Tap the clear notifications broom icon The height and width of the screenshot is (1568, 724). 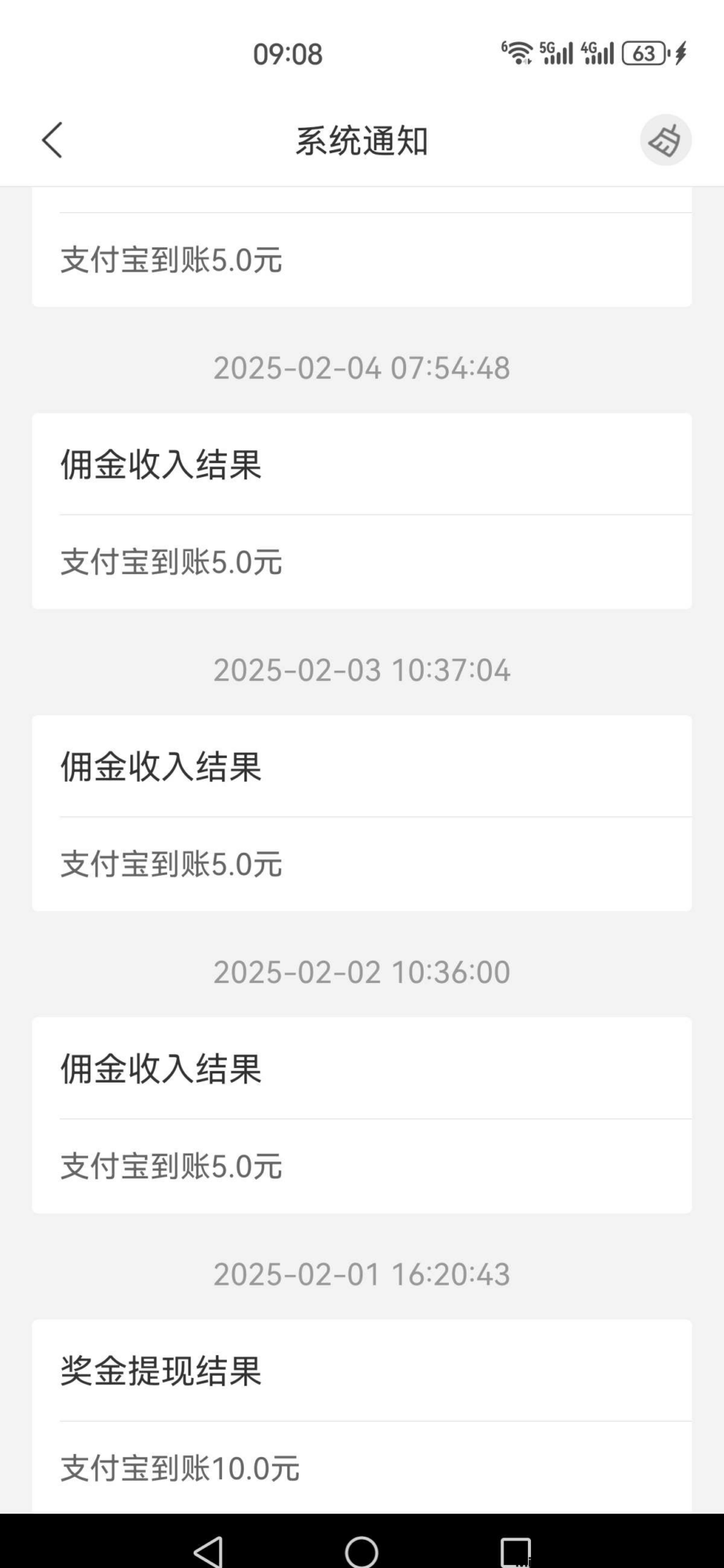tap(665, 140)
